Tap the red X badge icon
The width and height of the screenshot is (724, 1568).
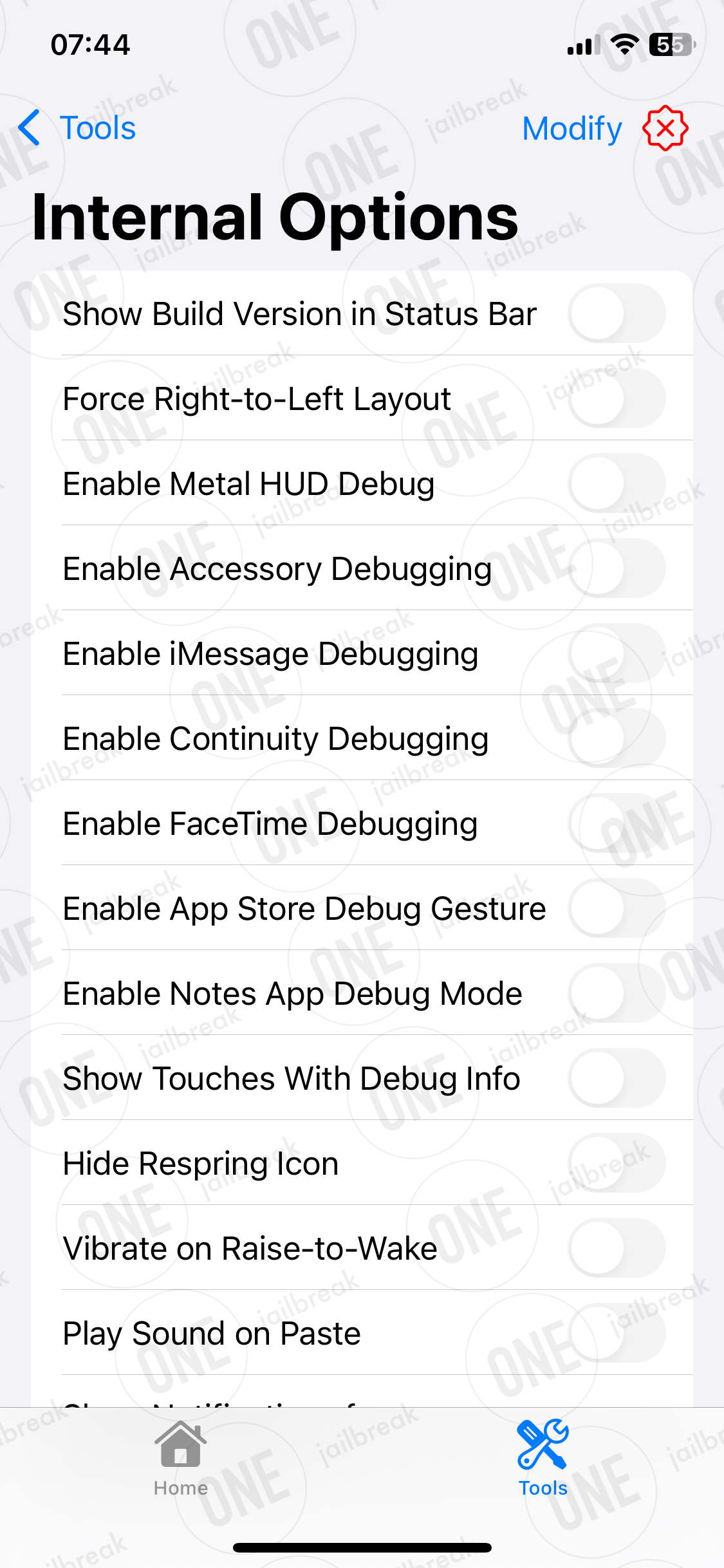(665, 128)
